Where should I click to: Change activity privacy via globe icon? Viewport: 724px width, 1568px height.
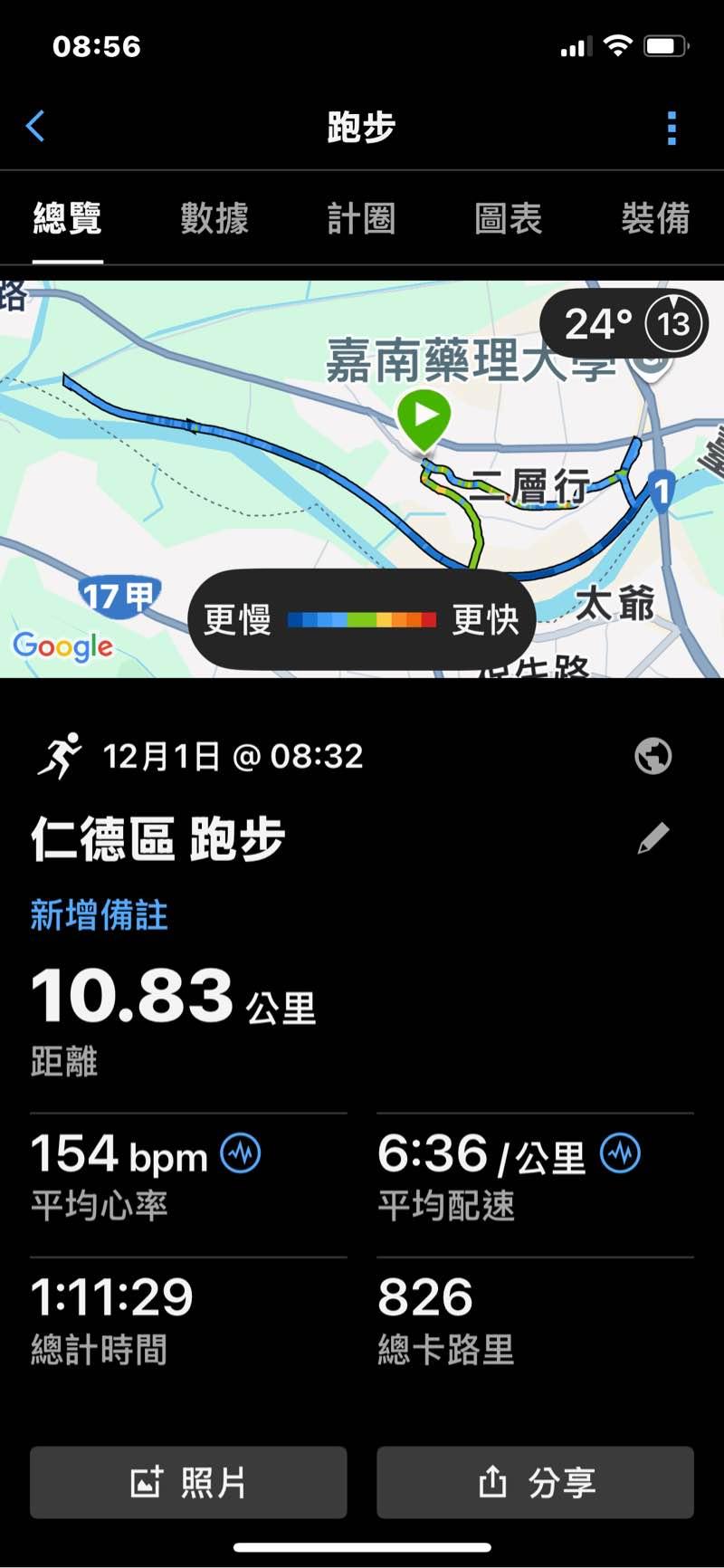(x=653, y=756)
